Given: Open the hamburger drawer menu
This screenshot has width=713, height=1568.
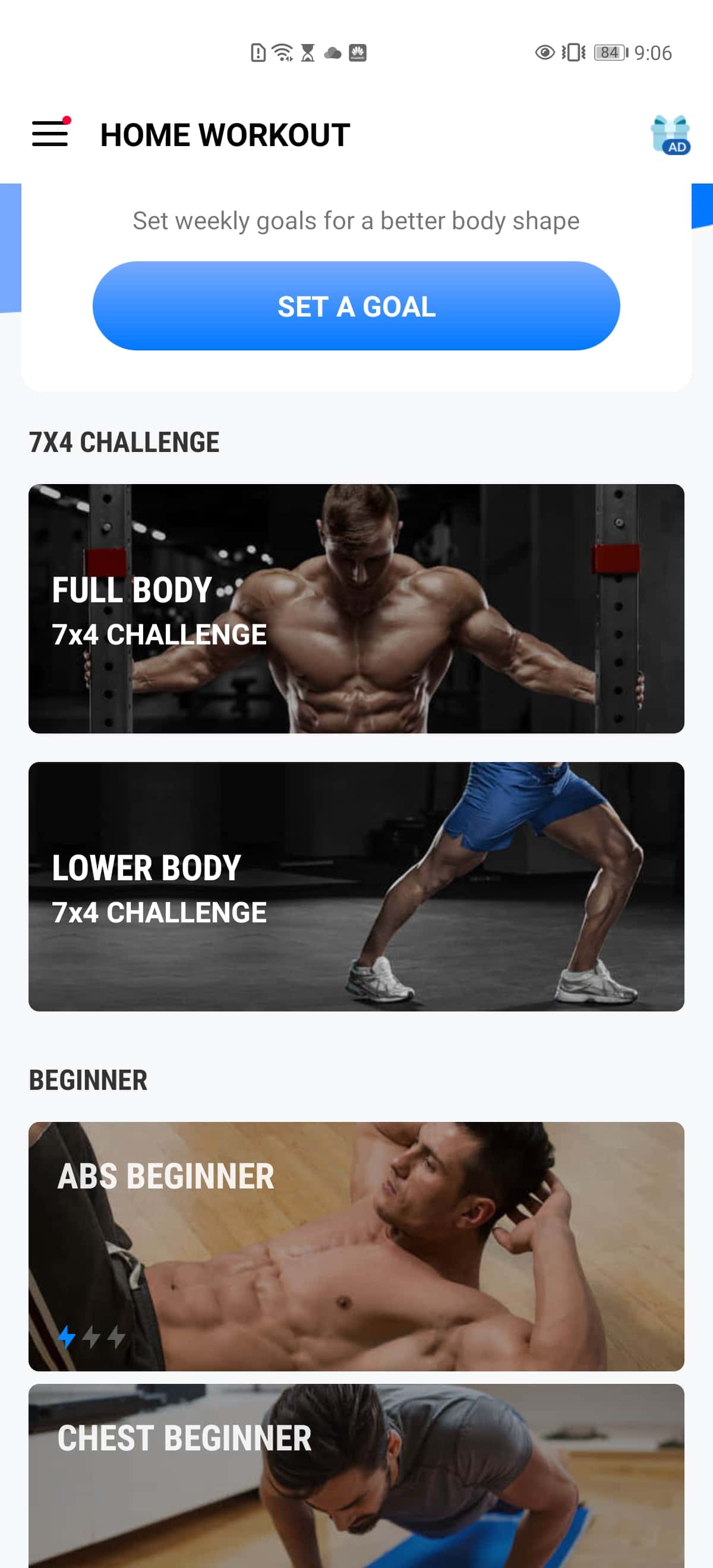Looking at the screenshot, I should pos(50,133).
